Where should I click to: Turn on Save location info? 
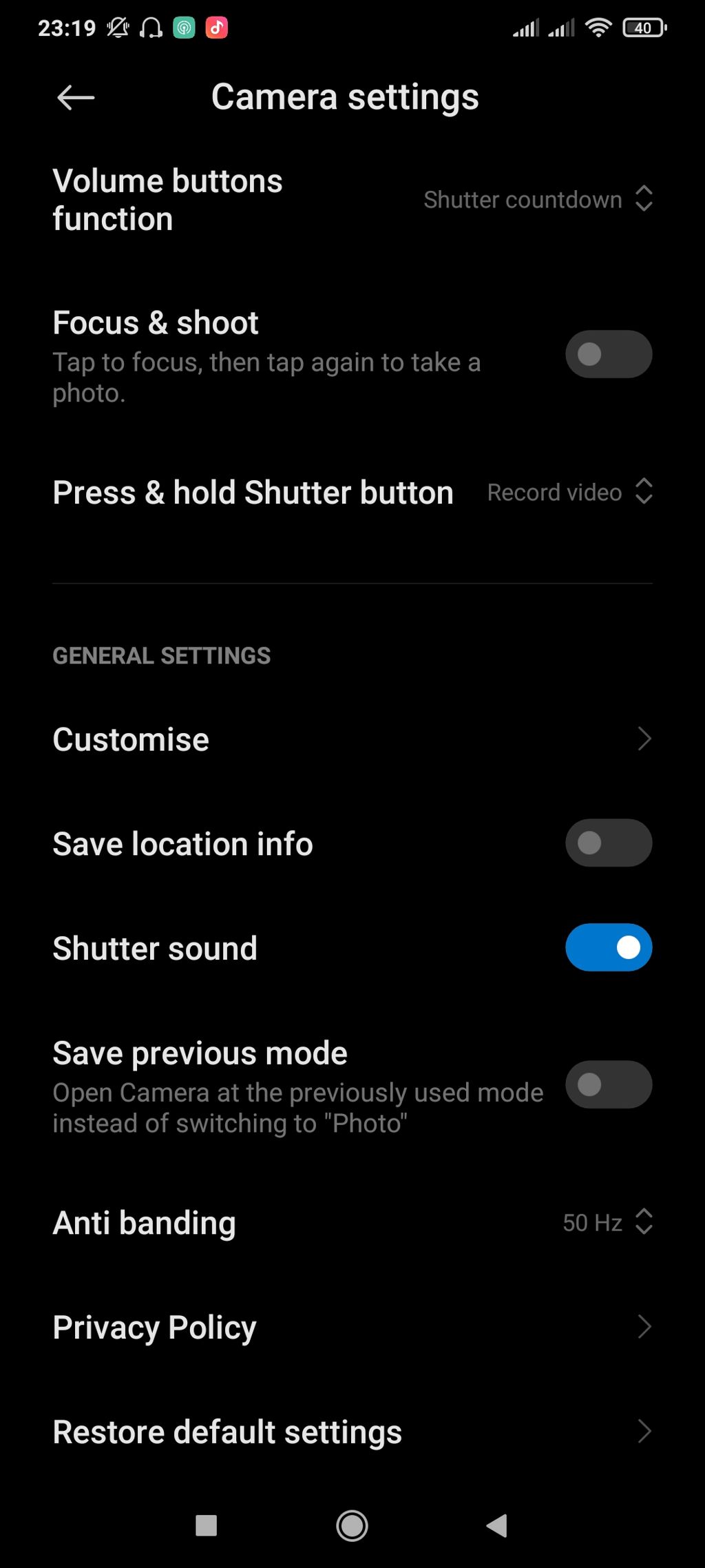(x=609, y=843)
